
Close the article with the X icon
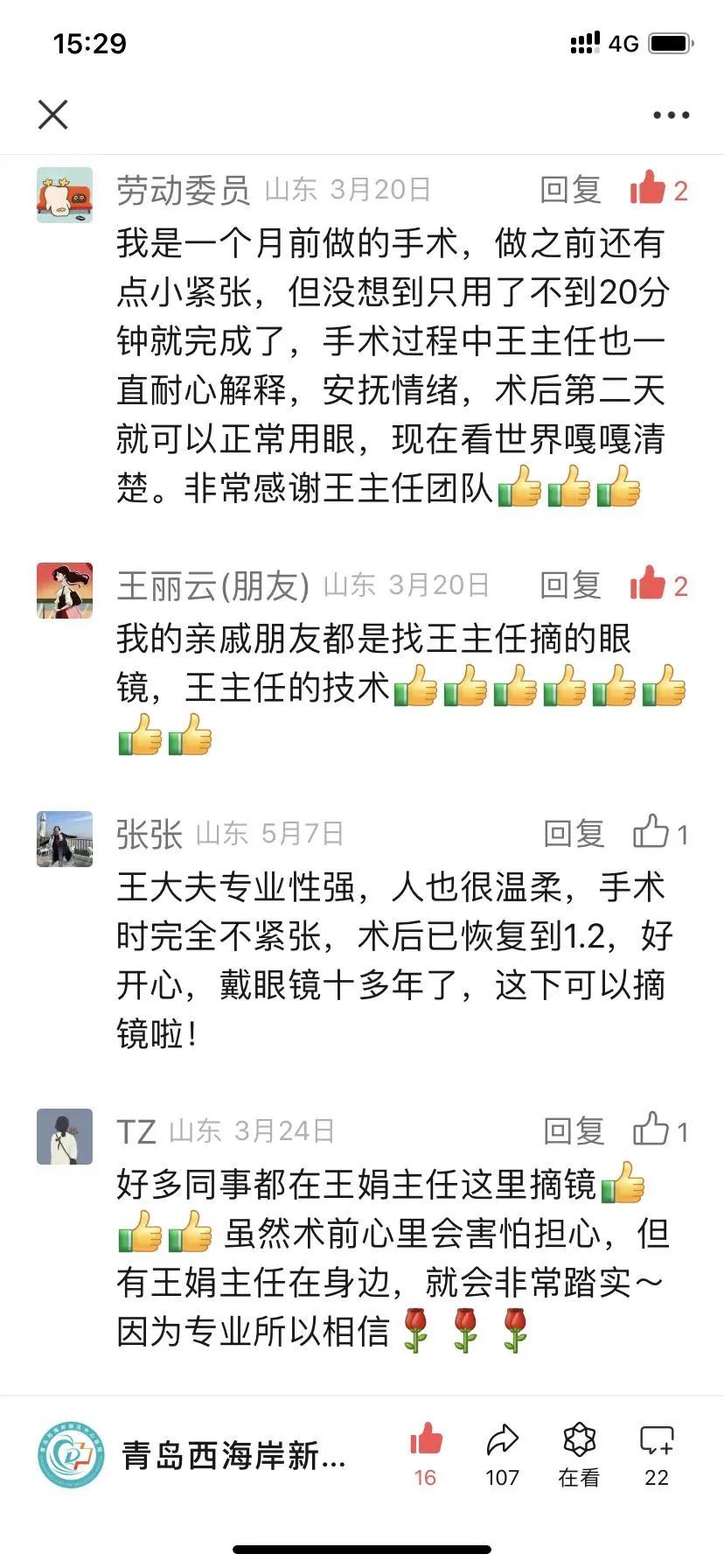53,115
